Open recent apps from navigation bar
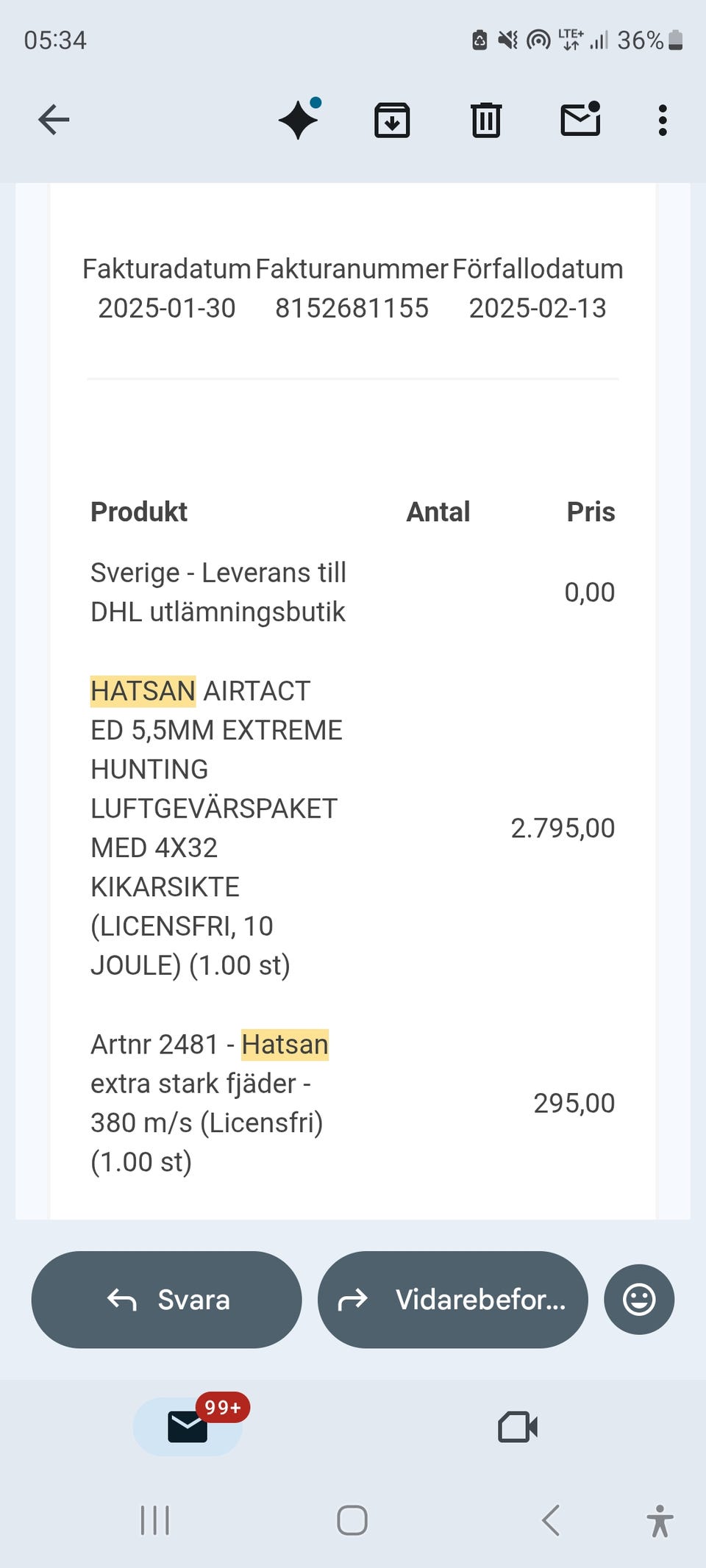 [155, 1520]
